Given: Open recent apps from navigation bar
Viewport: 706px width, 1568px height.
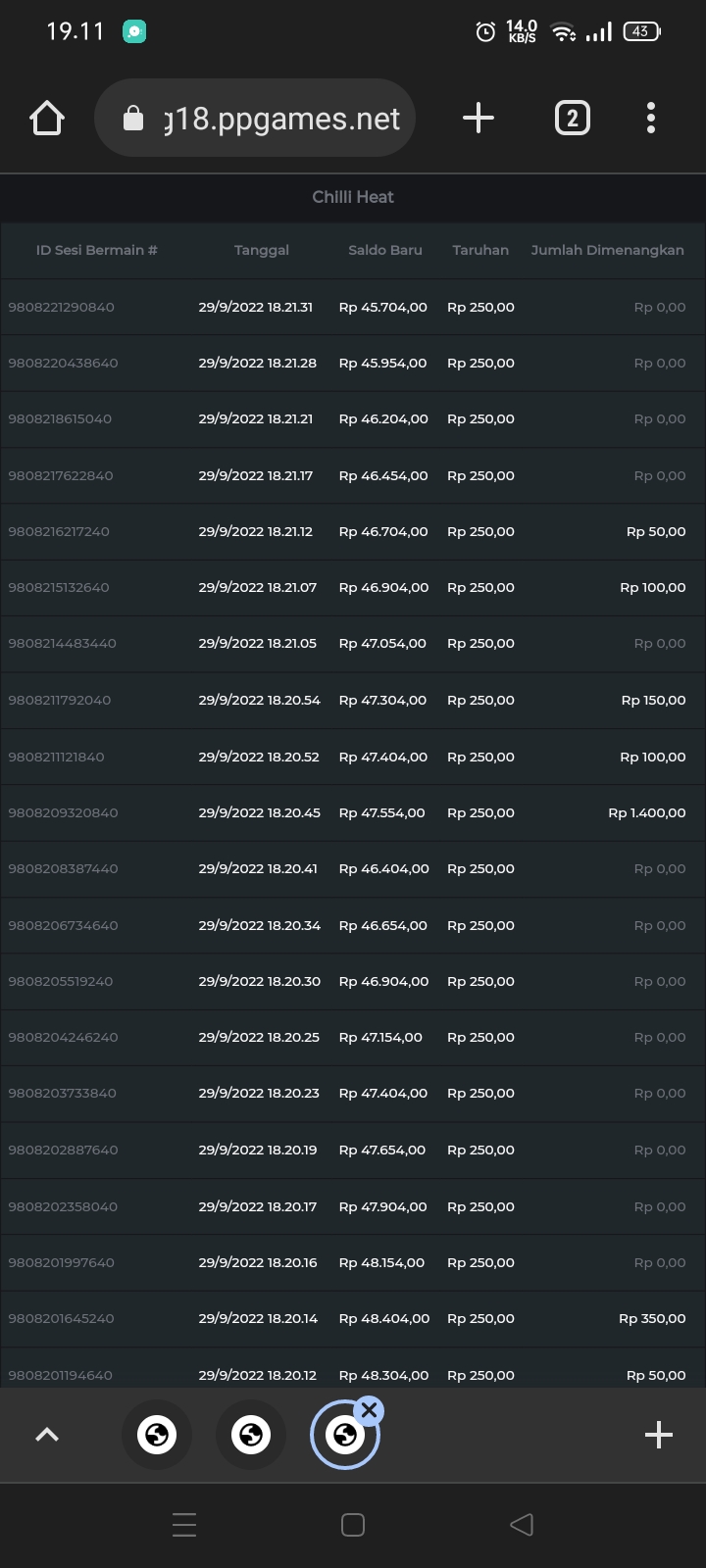Looking at the screenshot, I should coord(184,1525).
